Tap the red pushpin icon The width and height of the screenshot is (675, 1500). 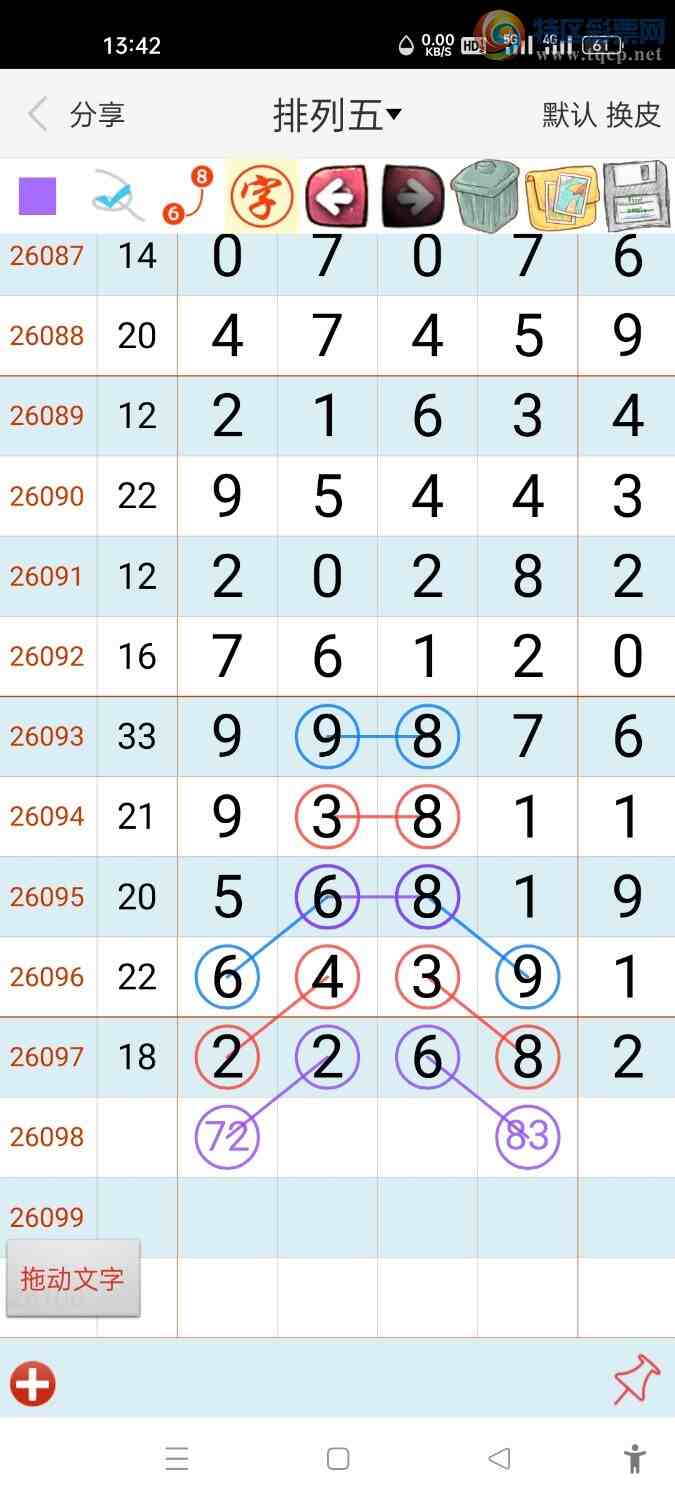(x=636, y=1381)
